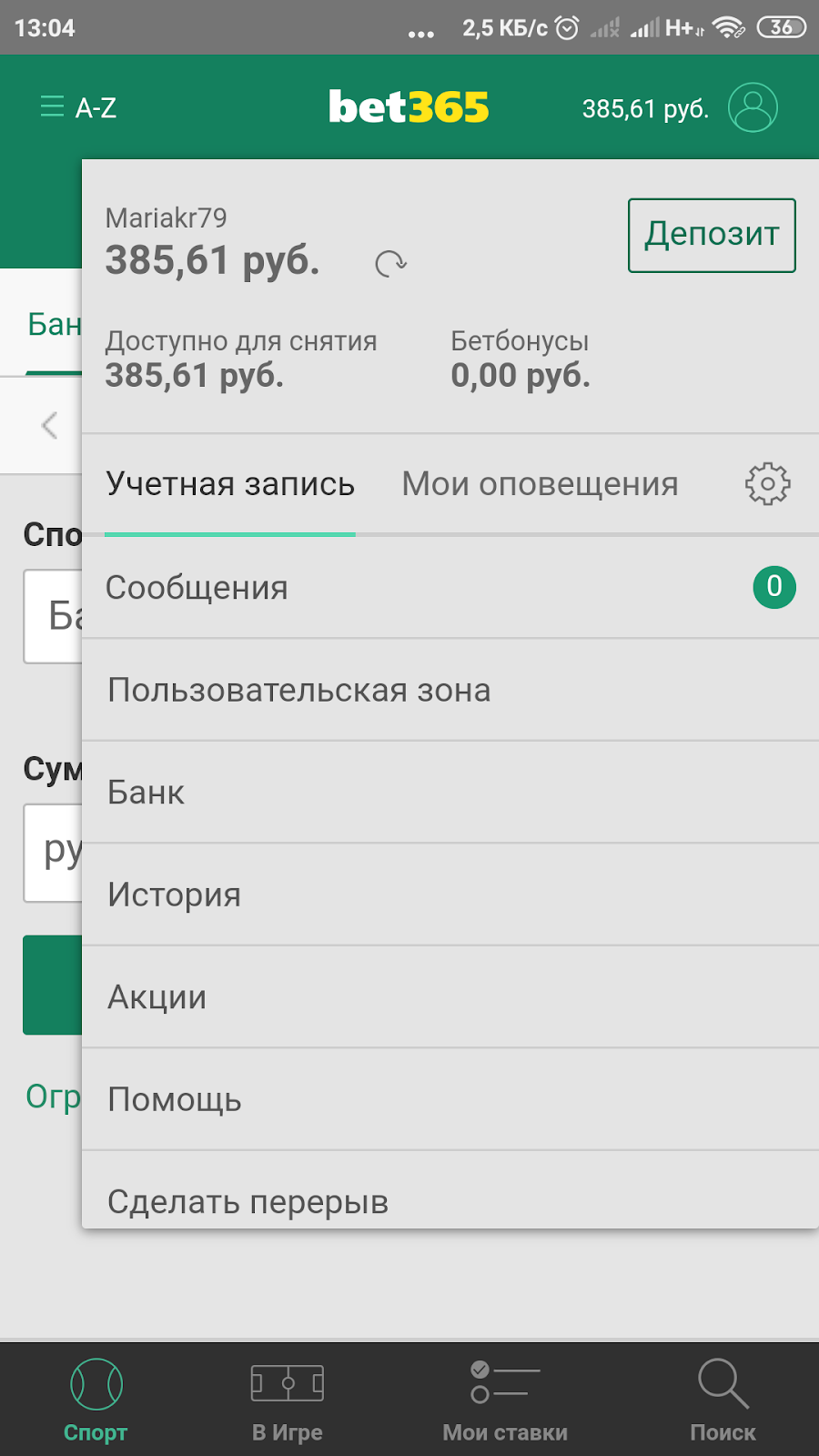Open В Игре live section

[x=288, y=1400]
